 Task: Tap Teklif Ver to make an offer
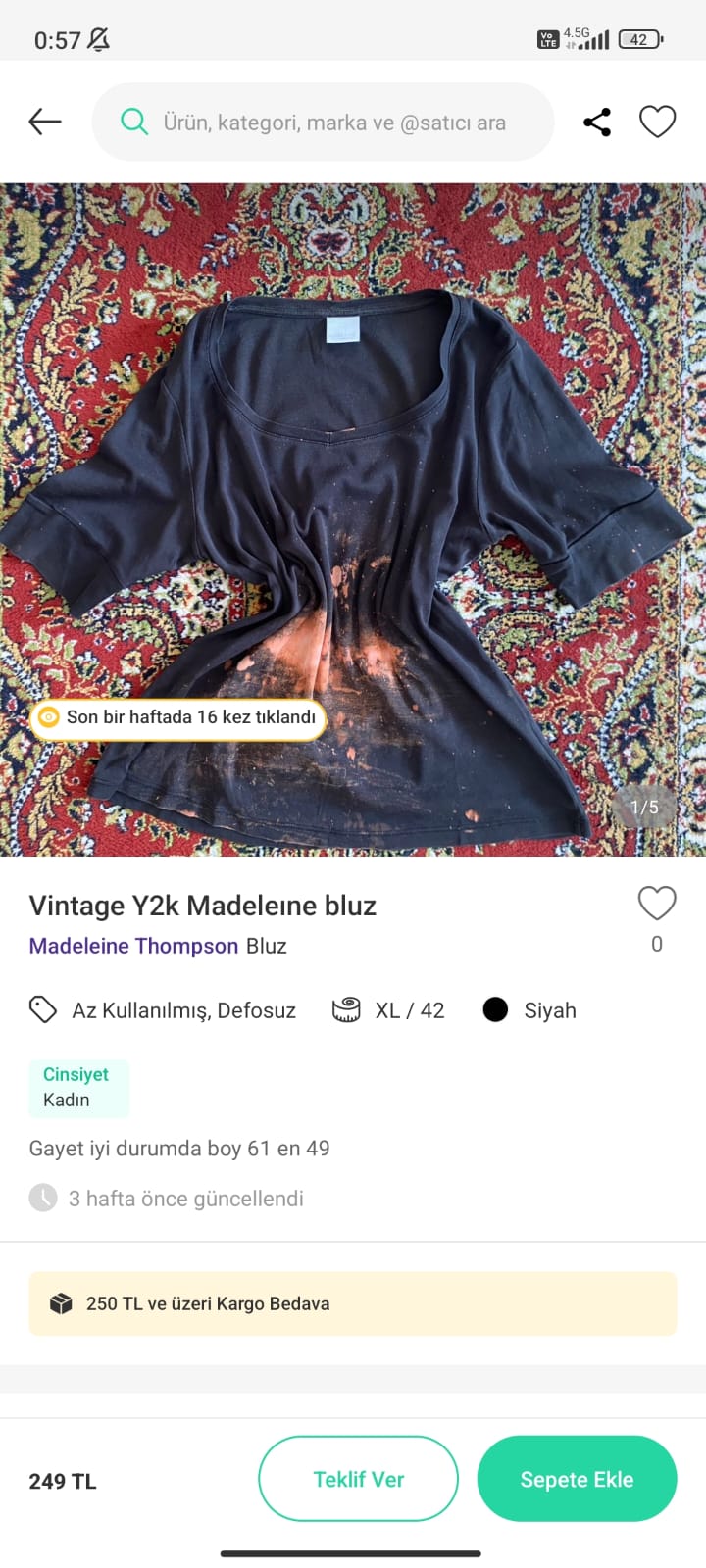pyautogui.click(x=358, y=1479)
